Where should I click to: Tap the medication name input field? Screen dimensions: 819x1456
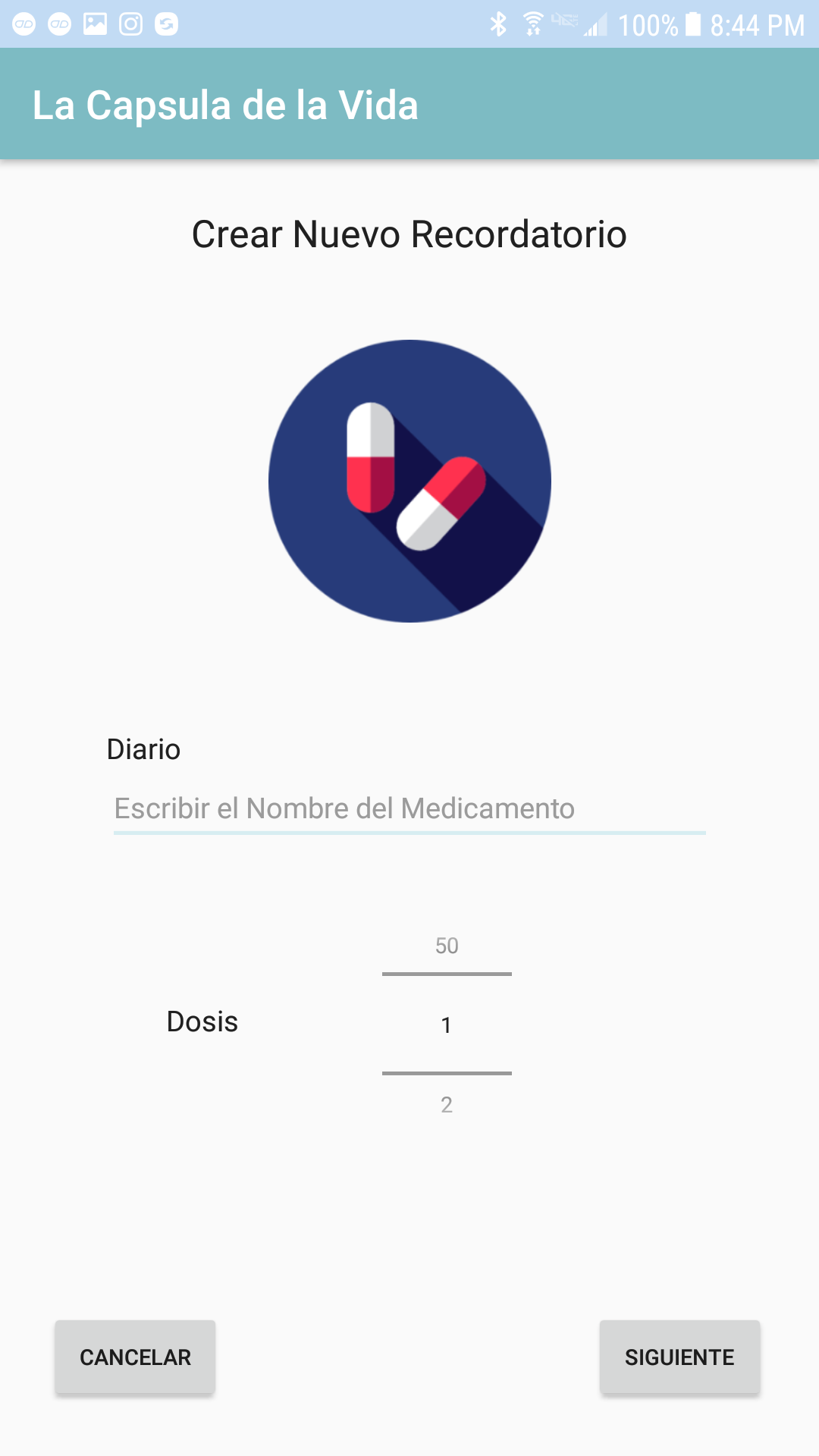point(409,809)
